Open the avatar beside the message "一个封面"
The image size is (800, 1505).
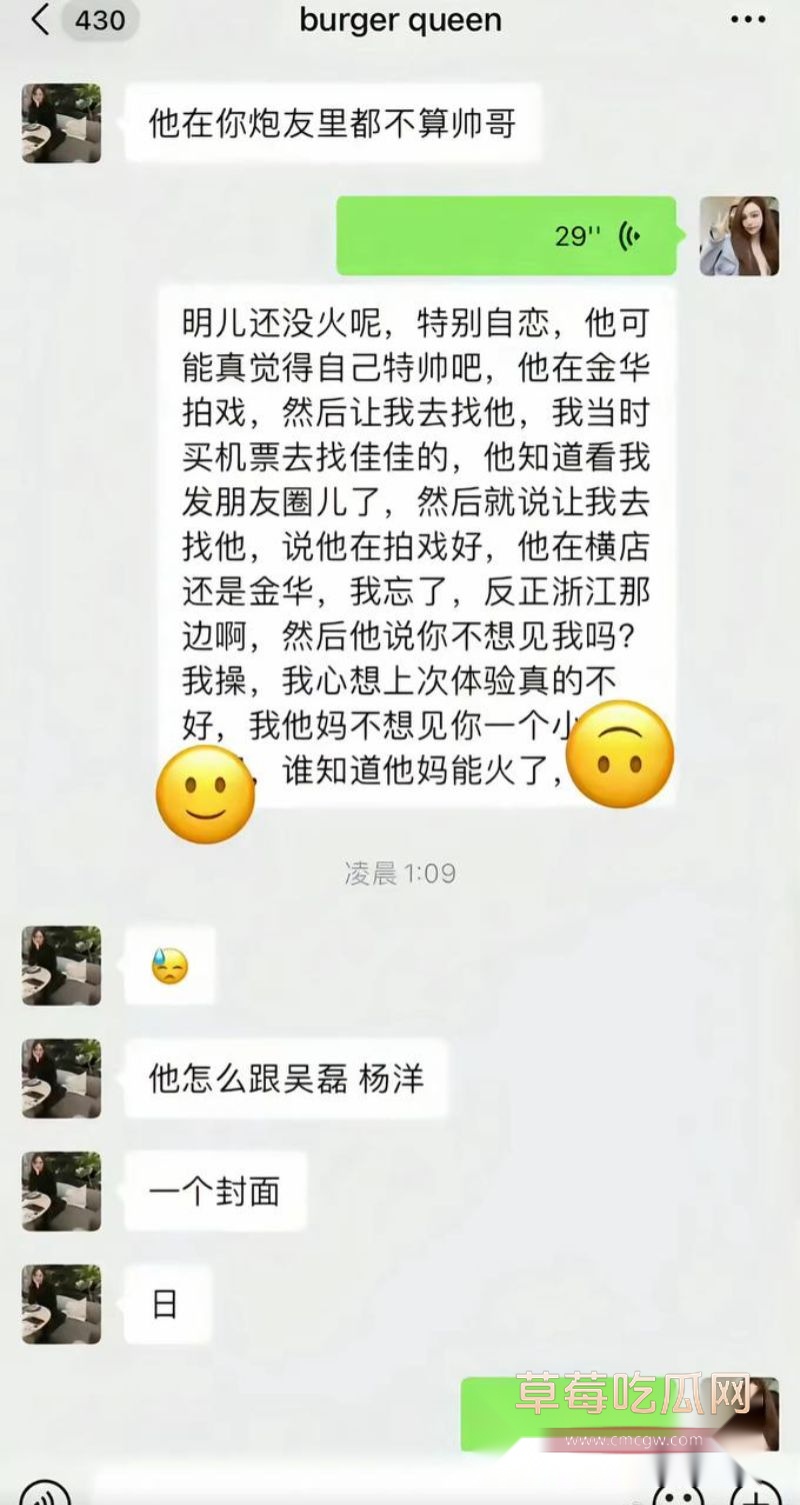(62, 1191)
